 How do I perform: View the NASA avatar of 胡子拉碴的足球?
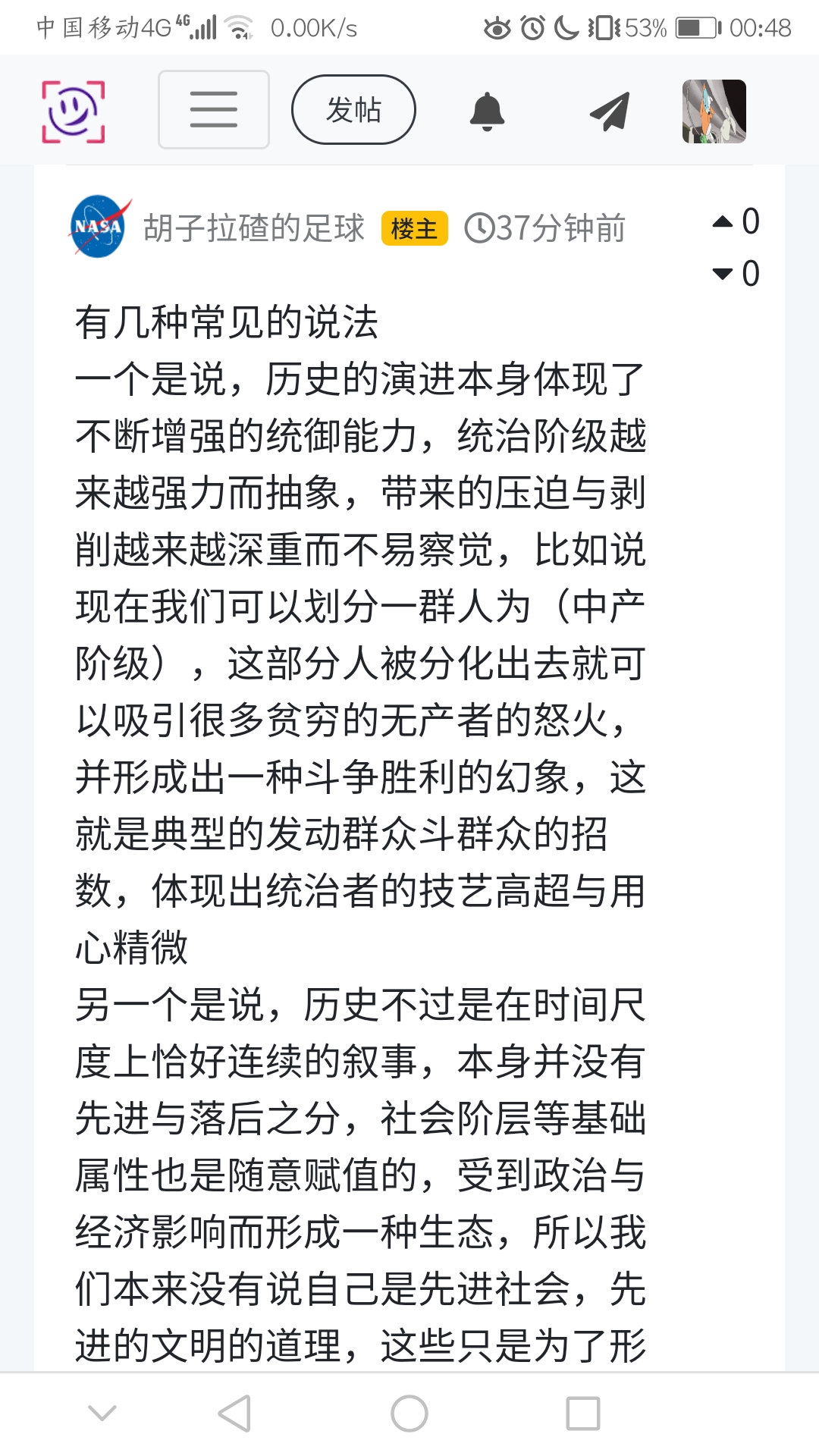99,227
